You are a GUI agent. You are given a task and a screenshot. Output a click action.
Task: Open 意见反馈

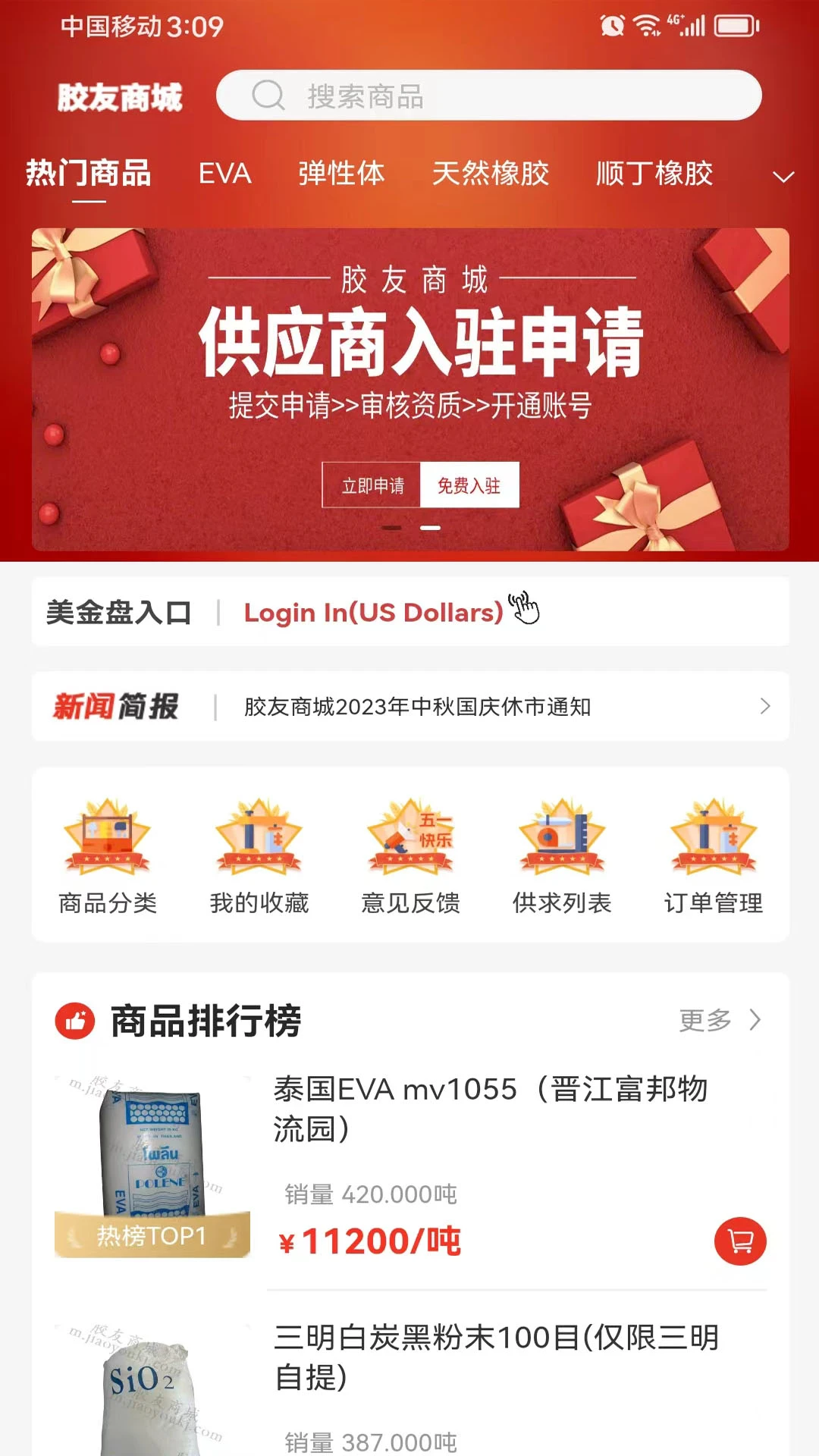[410, 857]
